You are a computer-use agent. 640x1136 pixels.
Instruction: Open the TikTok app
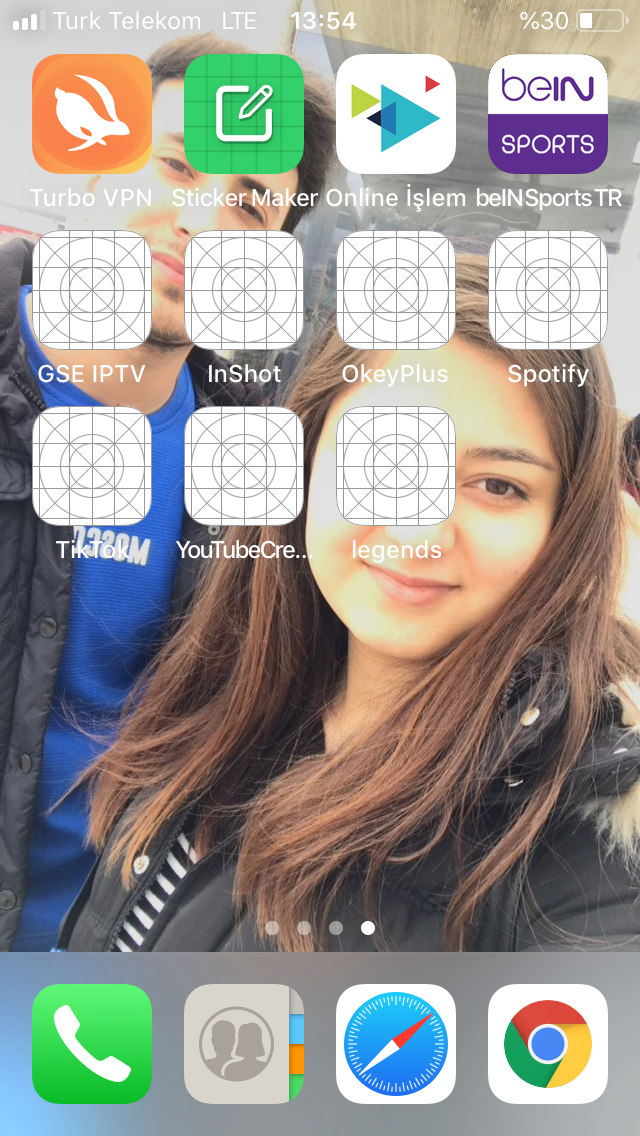92,466
